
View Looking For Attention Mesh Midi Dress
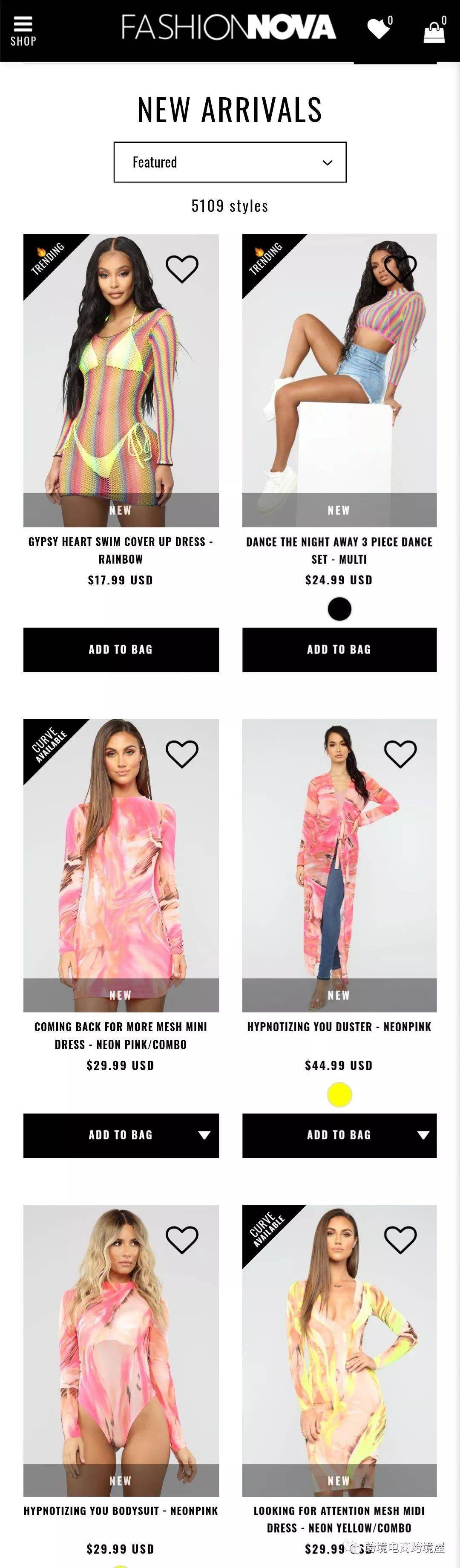pos(339,1519)
